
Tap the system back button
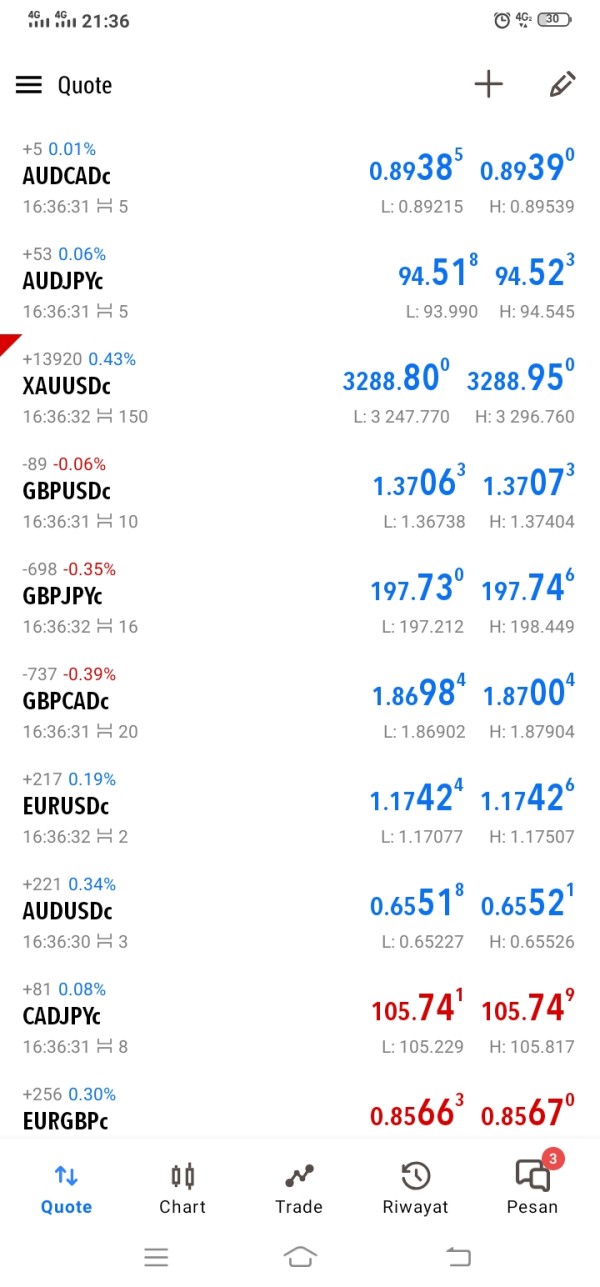tap(458, 1257)
